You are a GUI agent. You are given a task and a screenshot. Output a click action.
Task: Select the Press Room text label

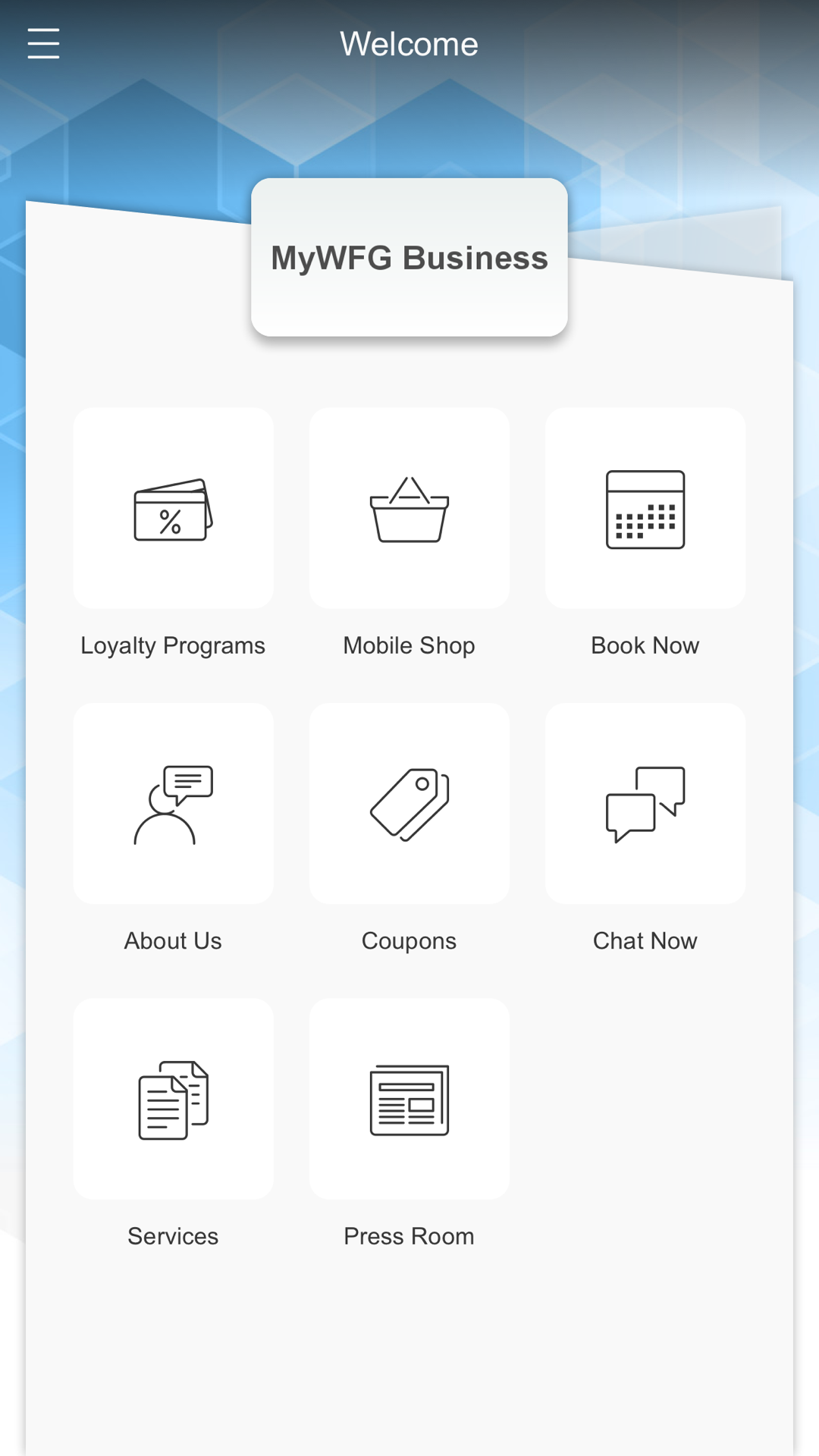409,1236
